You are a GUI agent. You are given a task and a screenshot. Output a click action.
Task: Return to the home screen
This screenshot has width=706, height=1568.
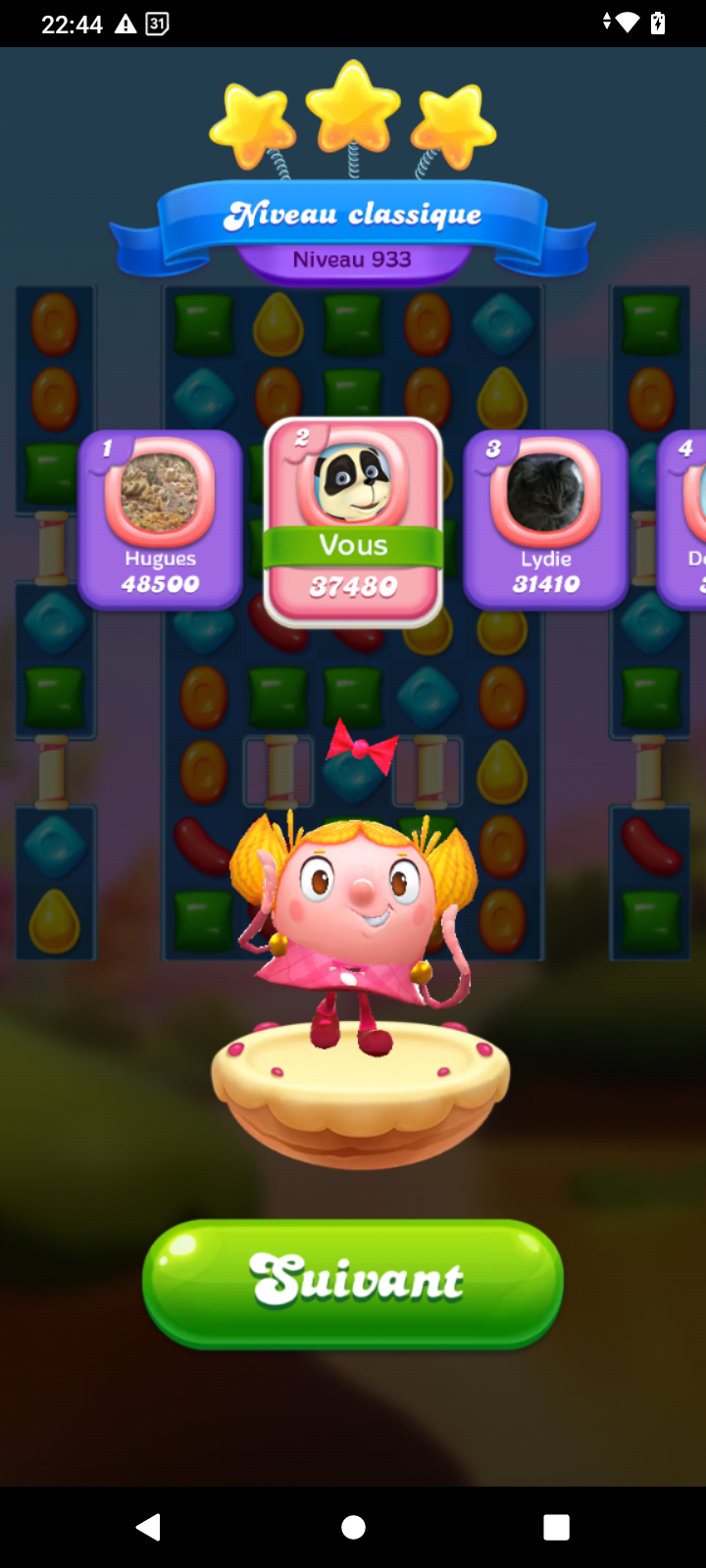click(353, 1526)
